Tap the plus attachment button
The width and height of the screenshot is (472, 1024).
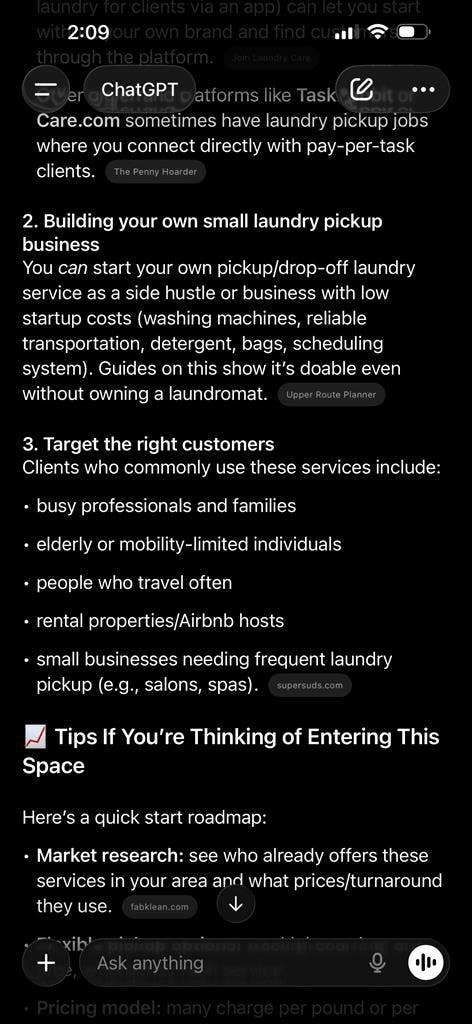tap(46, 963)
